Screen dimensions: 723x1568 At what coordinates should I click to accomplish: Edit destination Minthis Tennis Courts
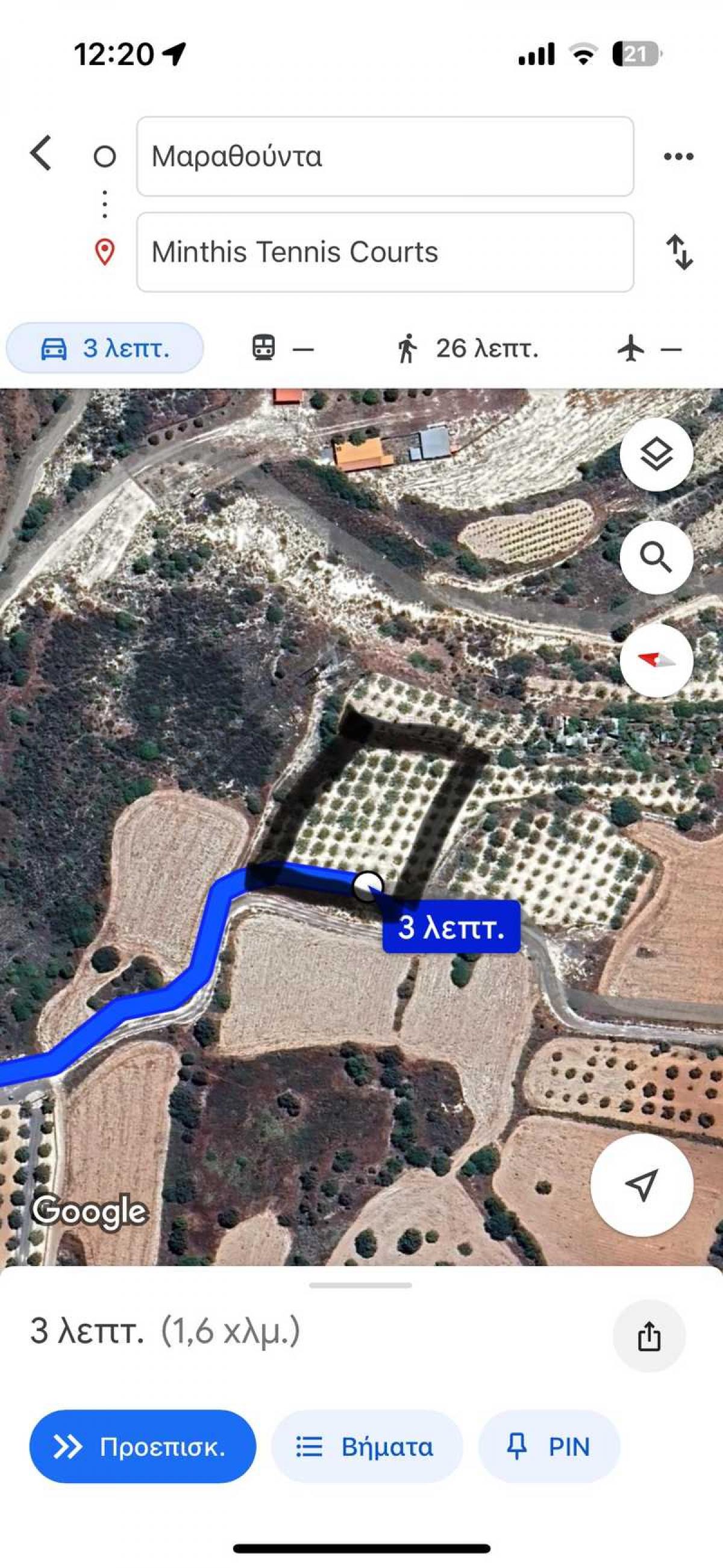tap(384, 252)
